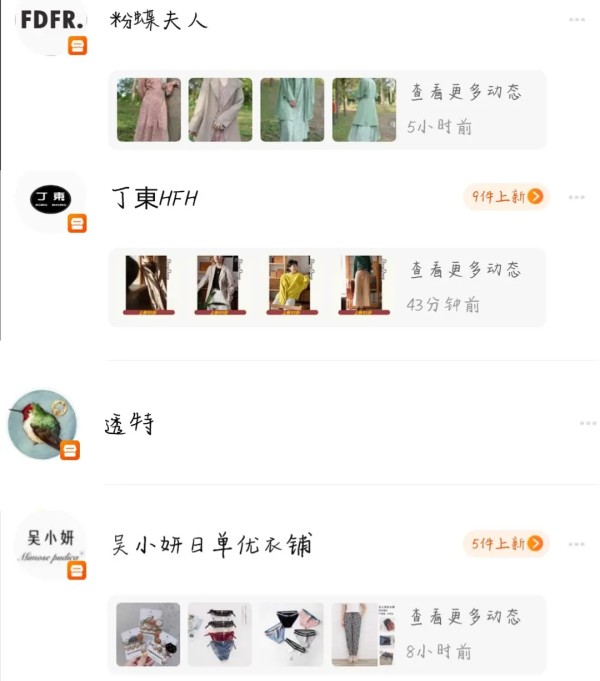Open the checkered pants photo under 吴小妍日单优衣铺
The image size is (600, 681).
355,634
